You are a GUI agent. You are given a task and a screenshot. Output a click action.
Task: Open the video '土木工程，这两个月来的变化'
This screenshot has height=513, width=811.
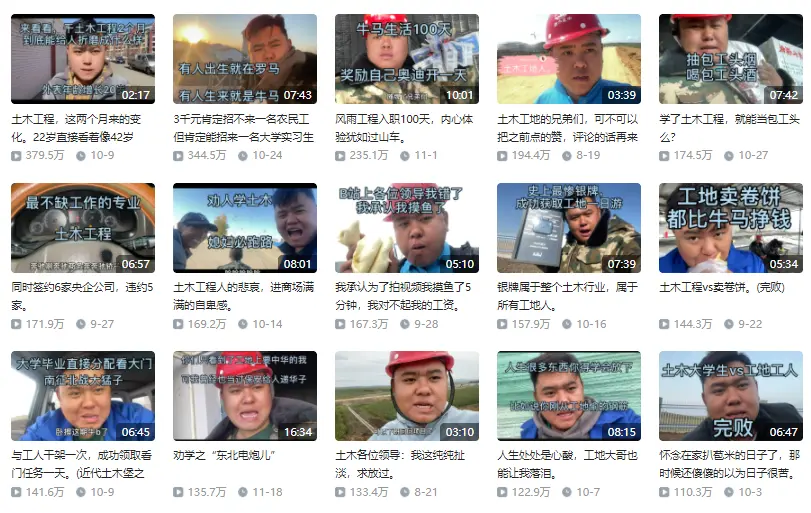(x=82, y=59)
